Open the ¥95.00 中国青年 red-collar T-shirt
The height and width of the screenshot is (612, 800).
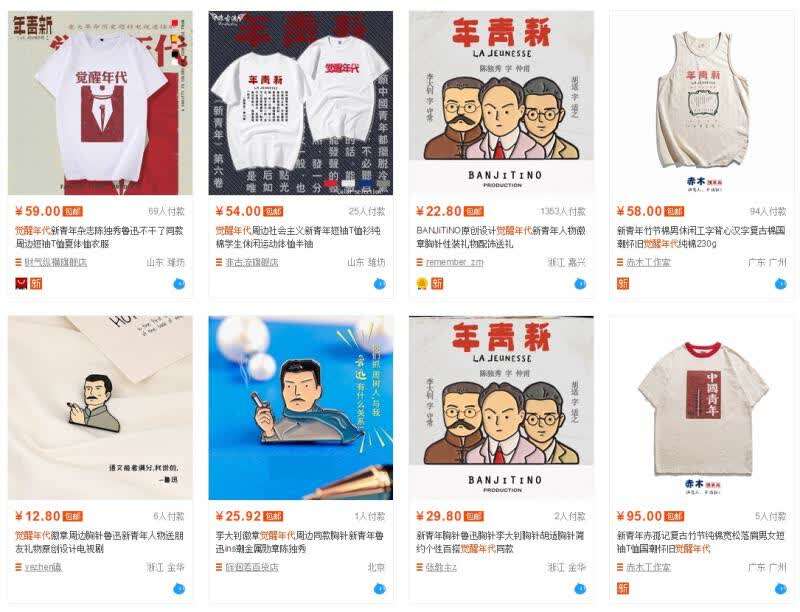[700, 407]
